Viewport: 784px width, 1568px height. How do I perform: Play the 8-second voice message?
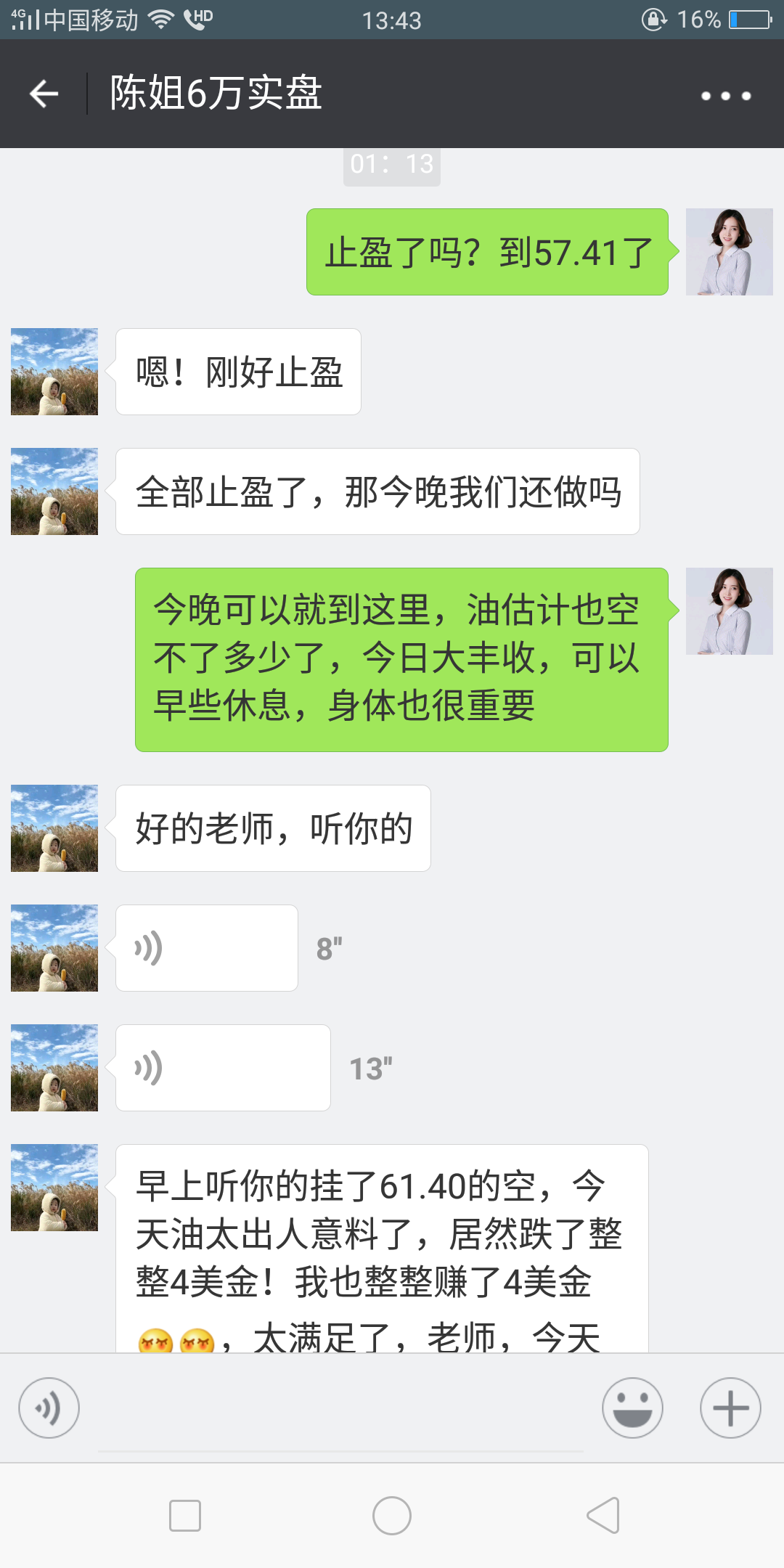207,948
